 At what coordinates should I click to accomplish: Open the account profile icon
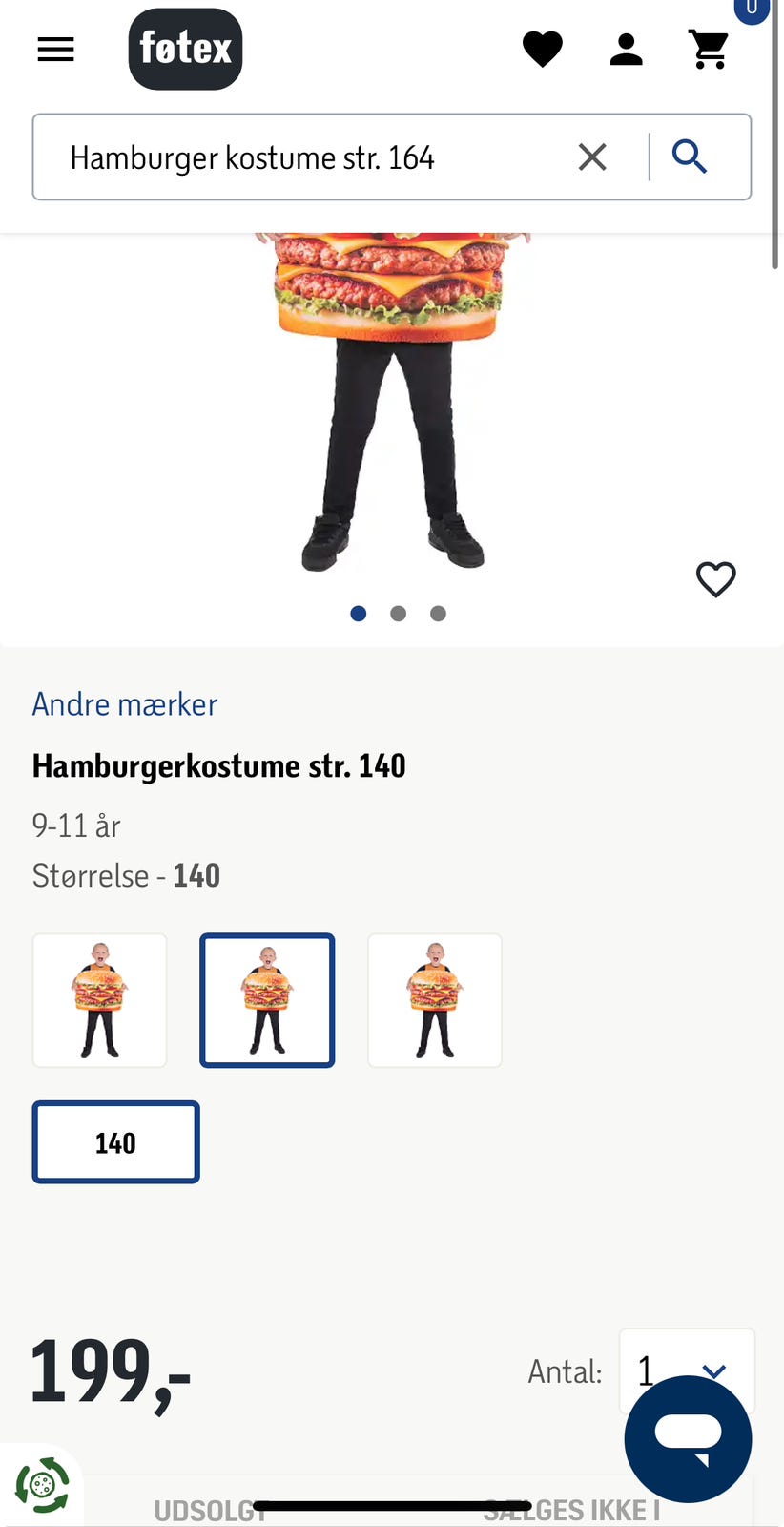[x=626, y=49]
